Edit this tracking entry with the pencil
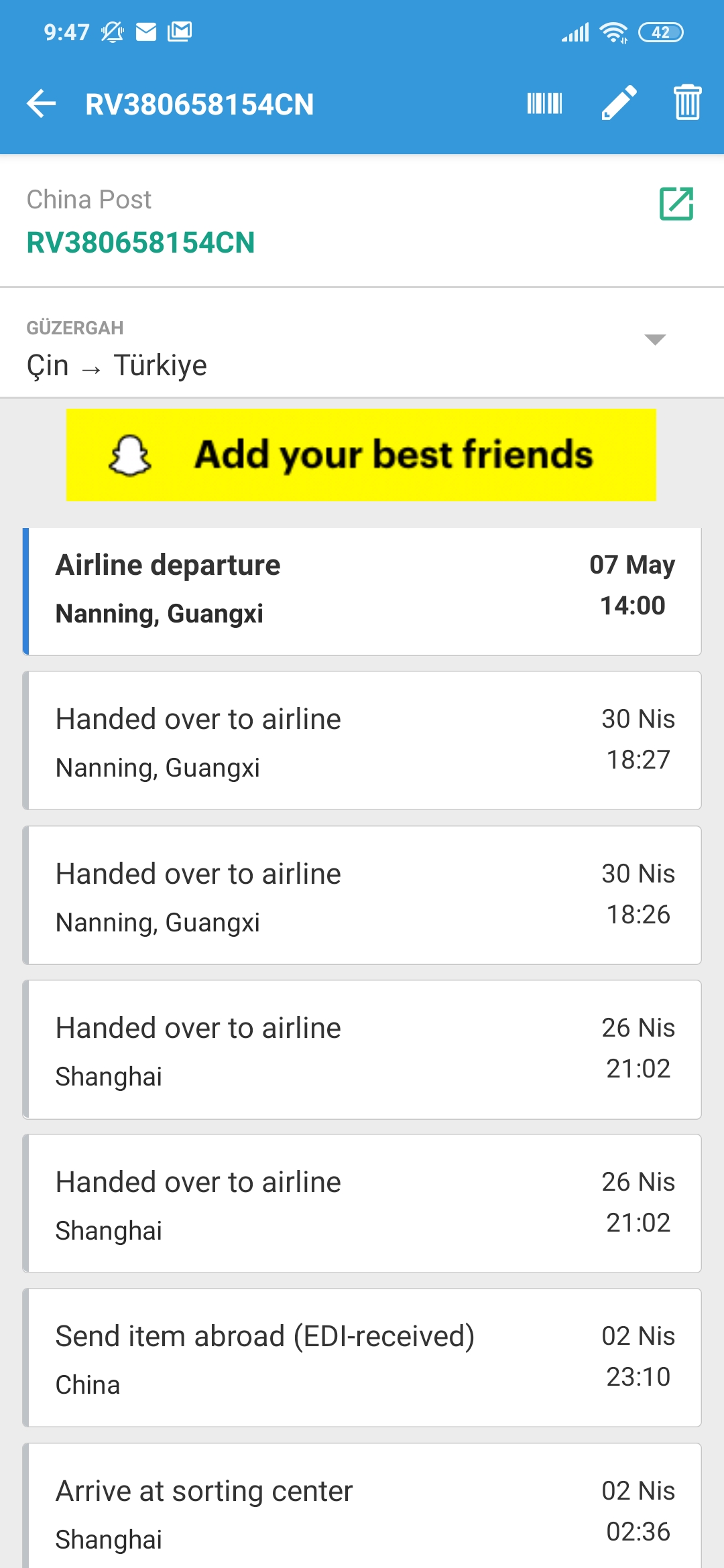 (619, 103)
